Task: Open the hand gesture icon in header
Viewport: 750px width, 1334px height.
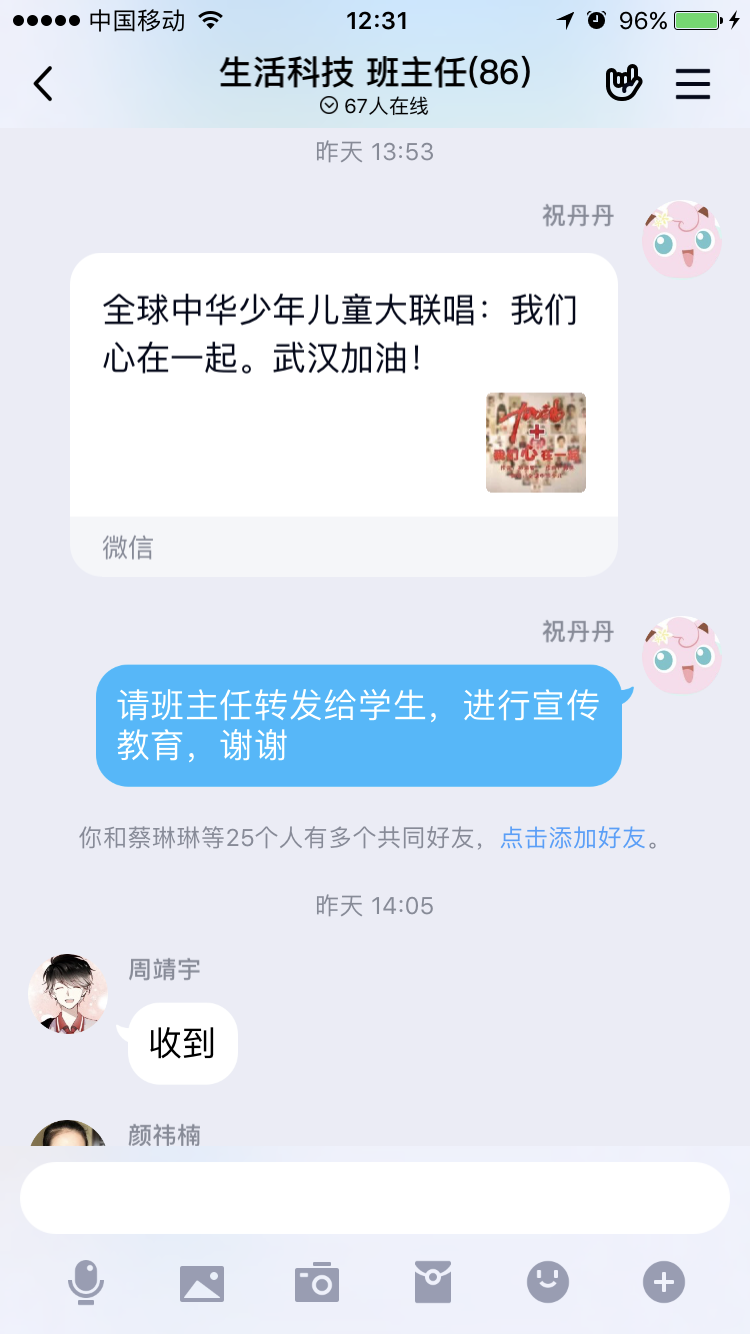Action: click(x=623, y=84)
